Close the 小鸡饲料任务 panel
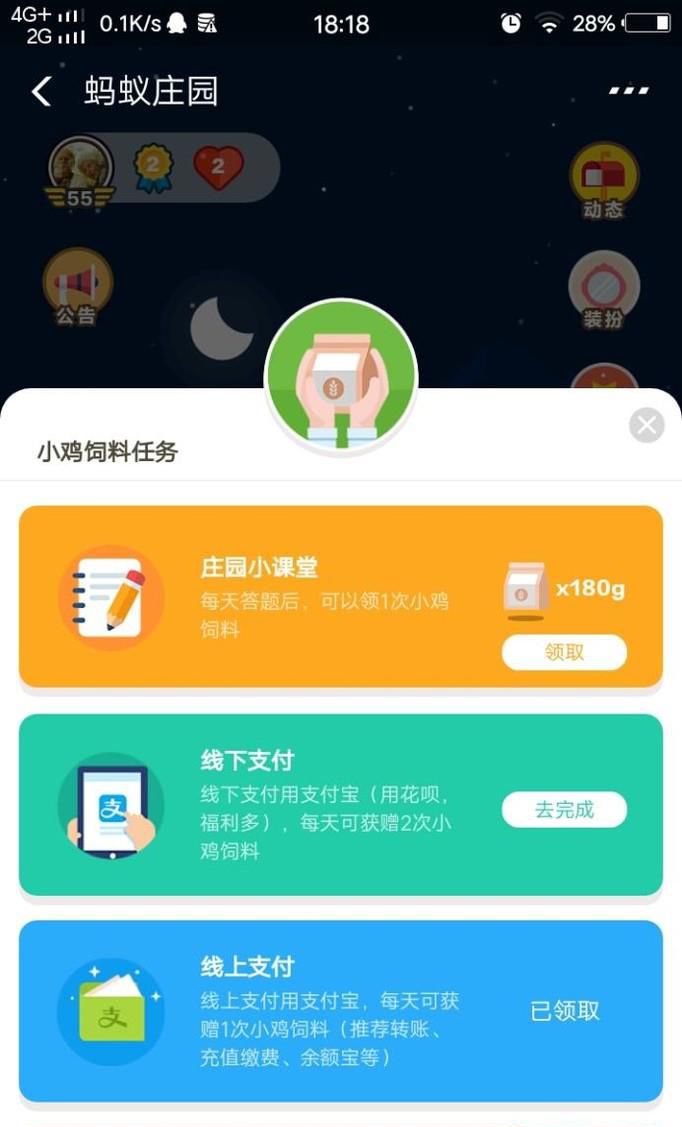 [647, 425]
